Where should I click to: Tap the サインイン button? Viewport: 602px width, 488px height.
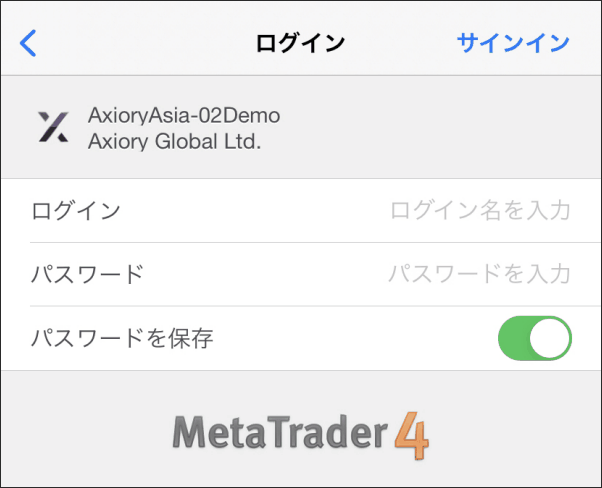click(x=513, y=43)
